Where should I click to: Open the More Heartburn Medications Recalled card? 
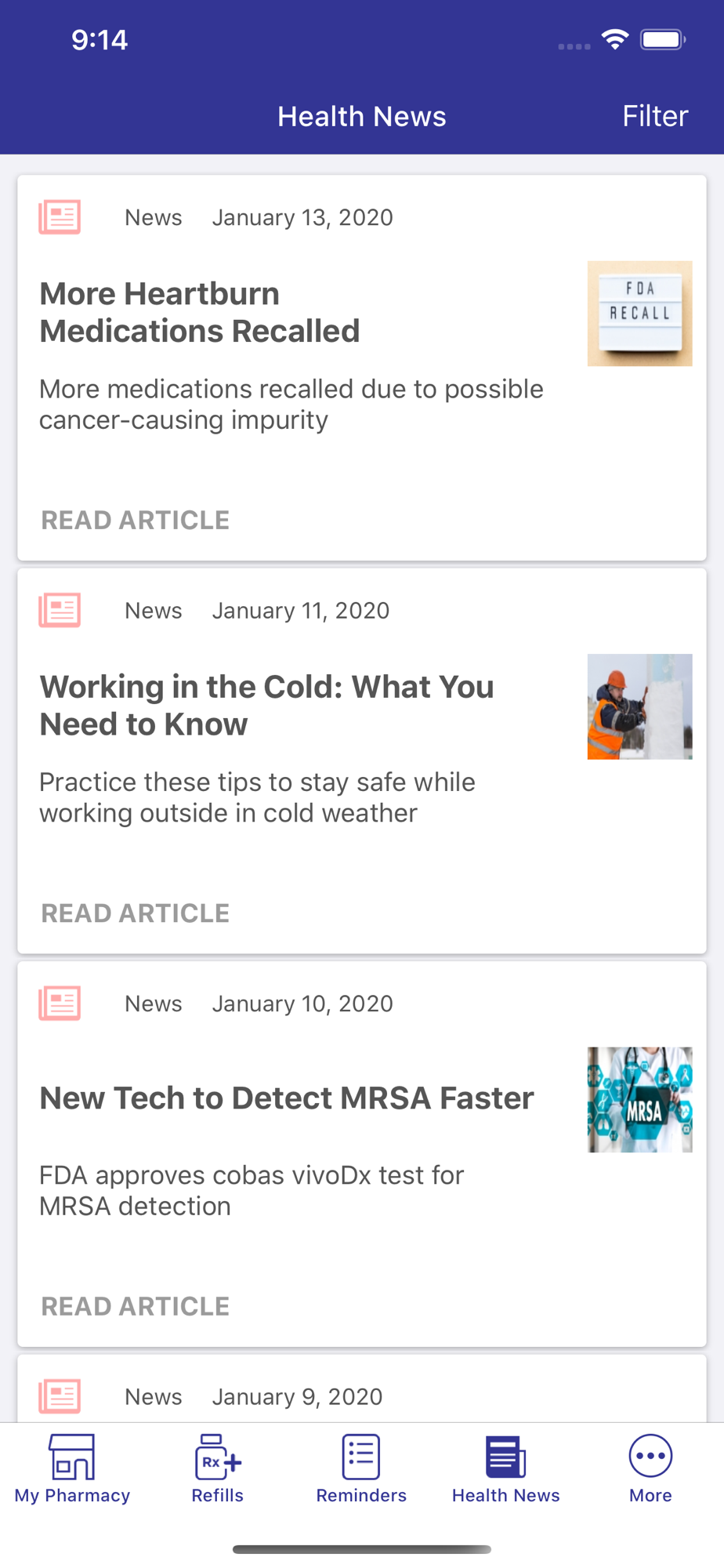pos(362,368)
